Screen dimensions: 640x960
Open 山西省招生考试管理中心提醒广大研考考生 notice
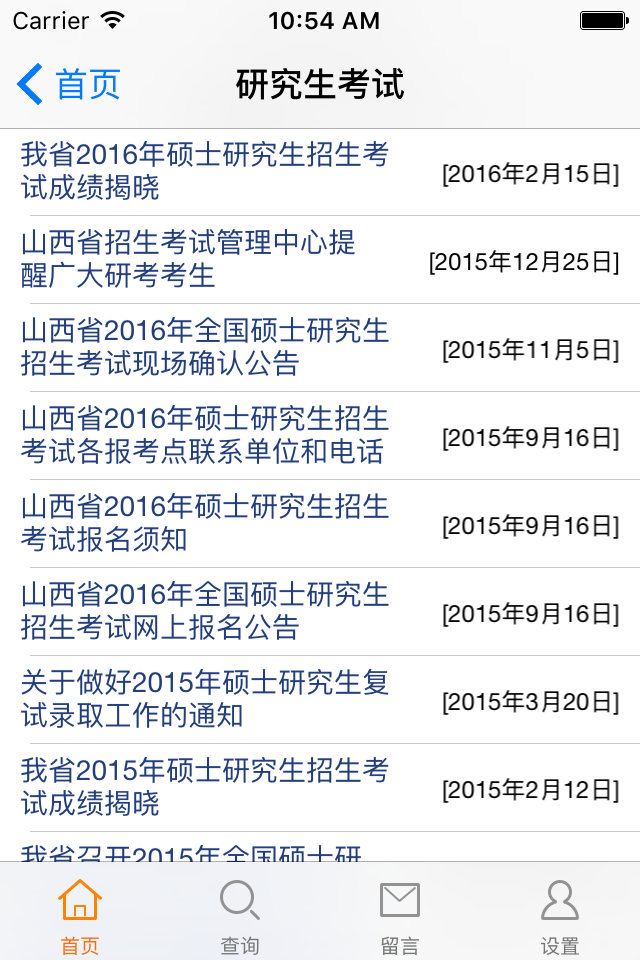(x=190, y=259)
